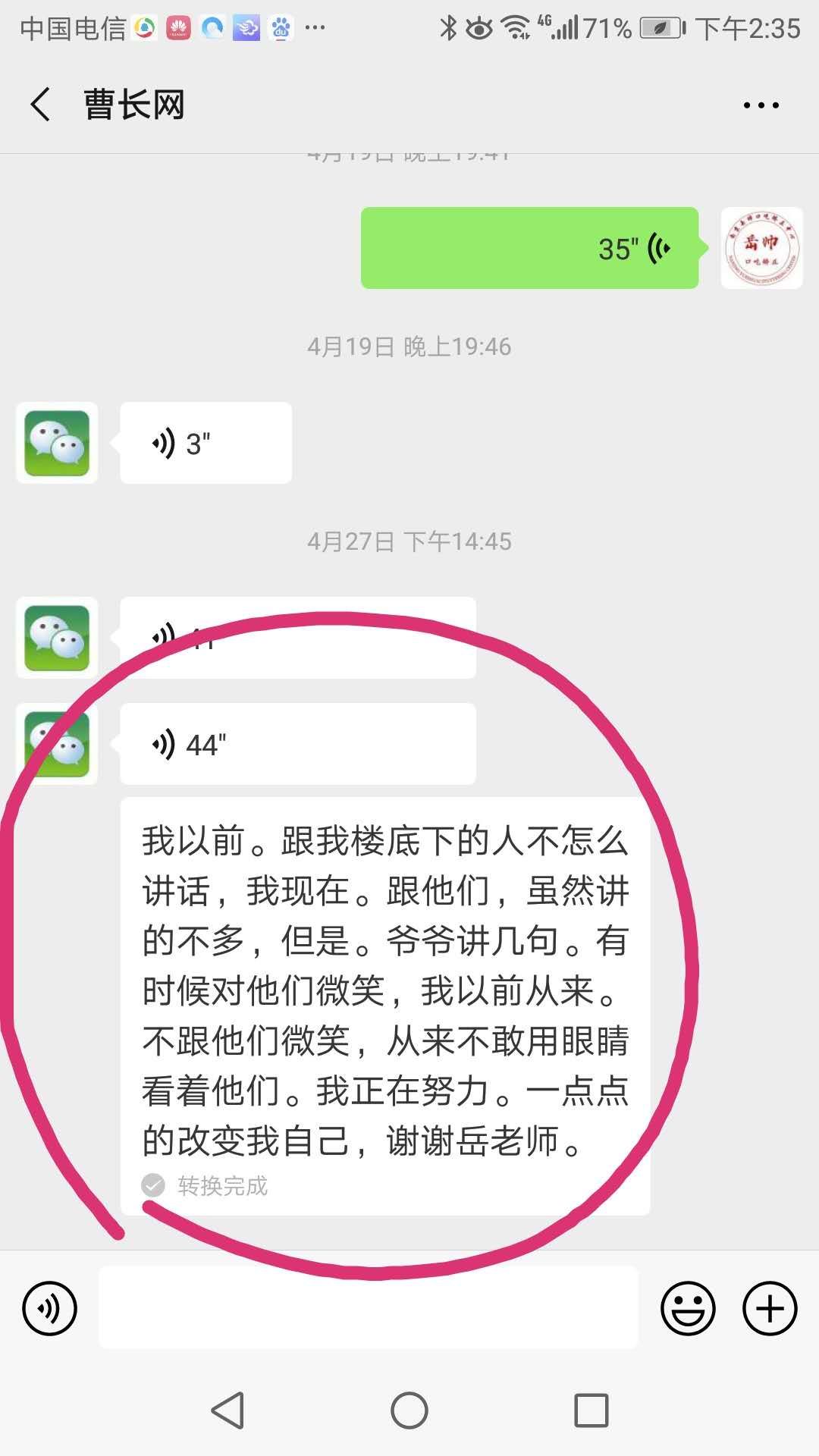Viewport: 819px width, 1456px height.
Task: Open the system recent apps view
Action: click(591, 1410)
